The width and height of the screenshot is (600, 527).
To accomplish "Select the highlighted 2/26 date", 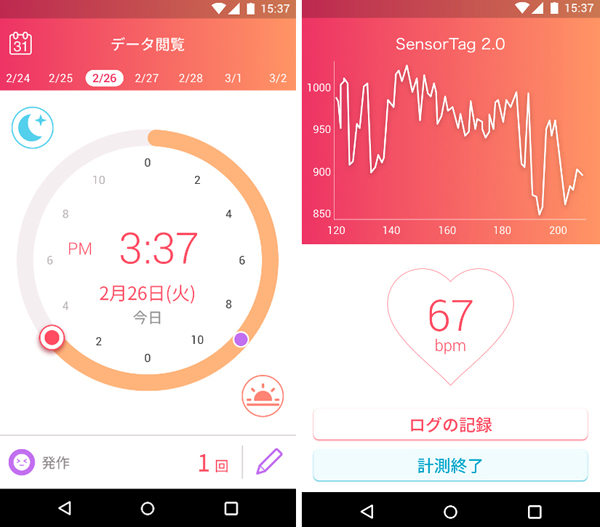I will [104, 78].
